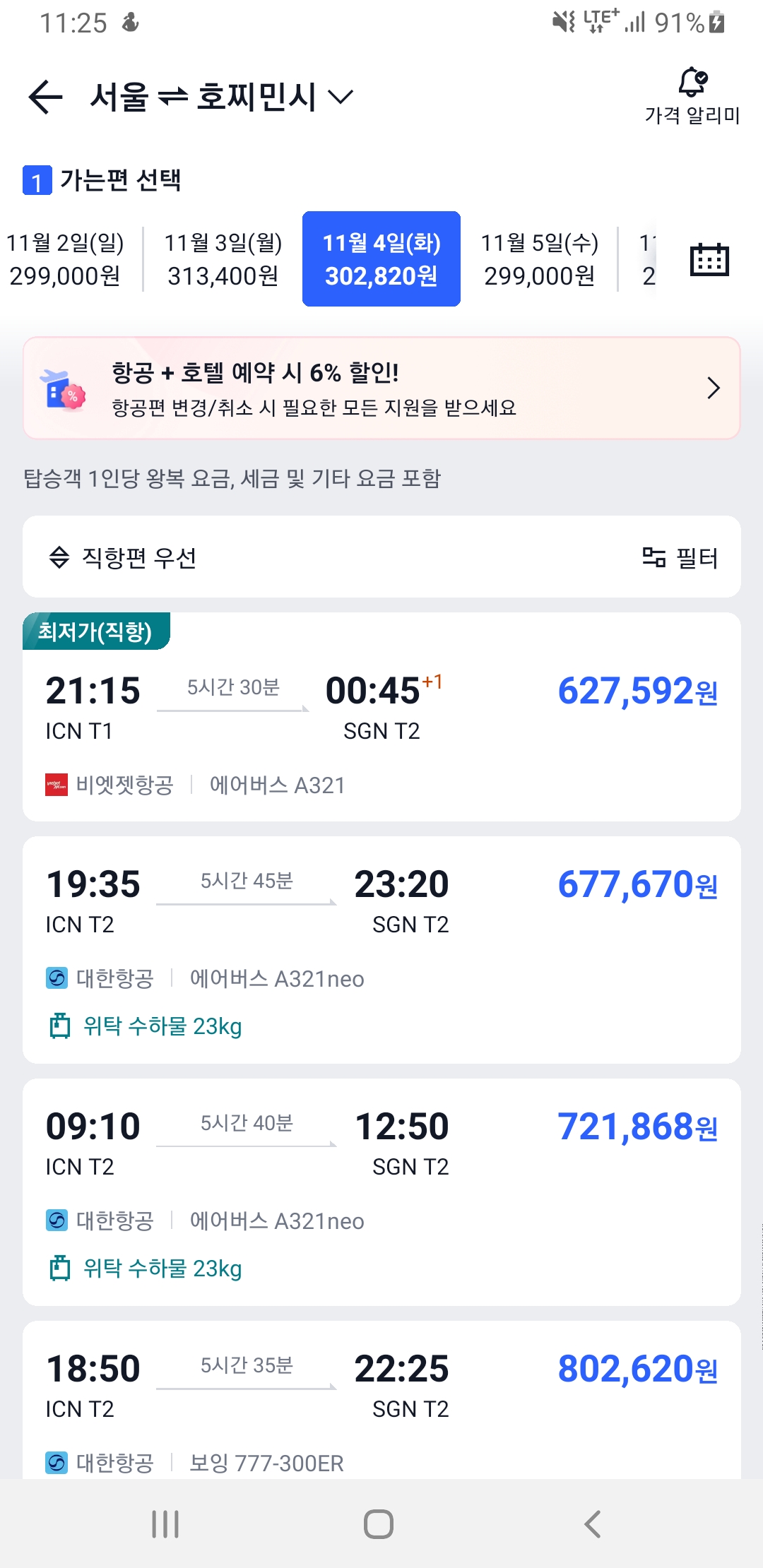Viewport: 763px width, 1568px height.
Task: Open the 항공 + 호텔 6% 할인 banner
Action: (381, 388)
